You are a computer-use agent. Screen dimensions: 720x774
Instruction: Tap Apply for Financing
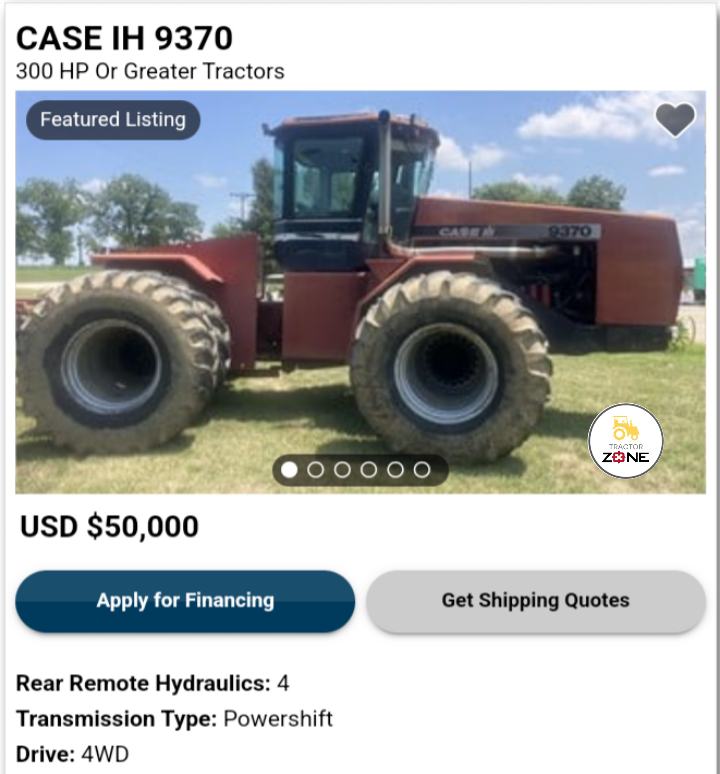185,601
